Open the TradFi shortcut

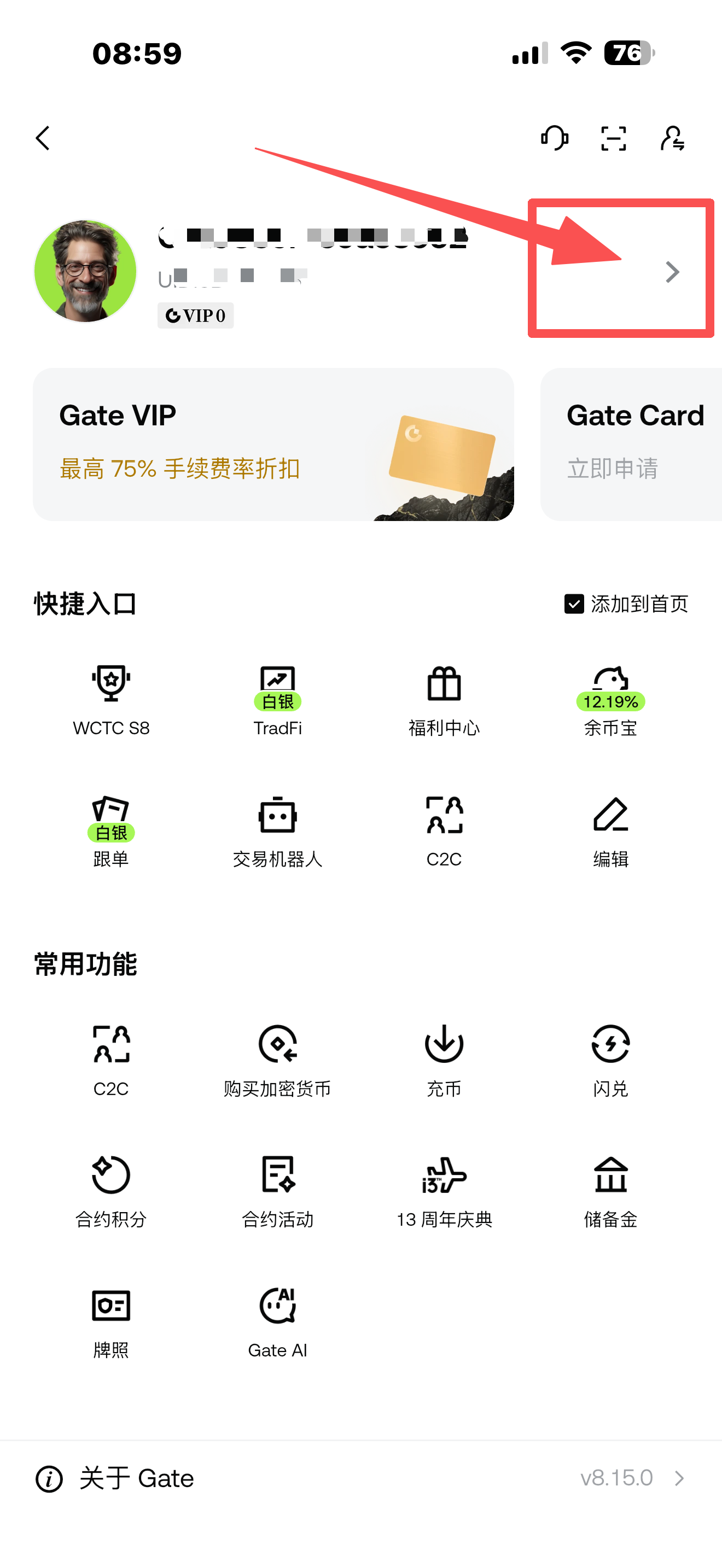point(278,699)
